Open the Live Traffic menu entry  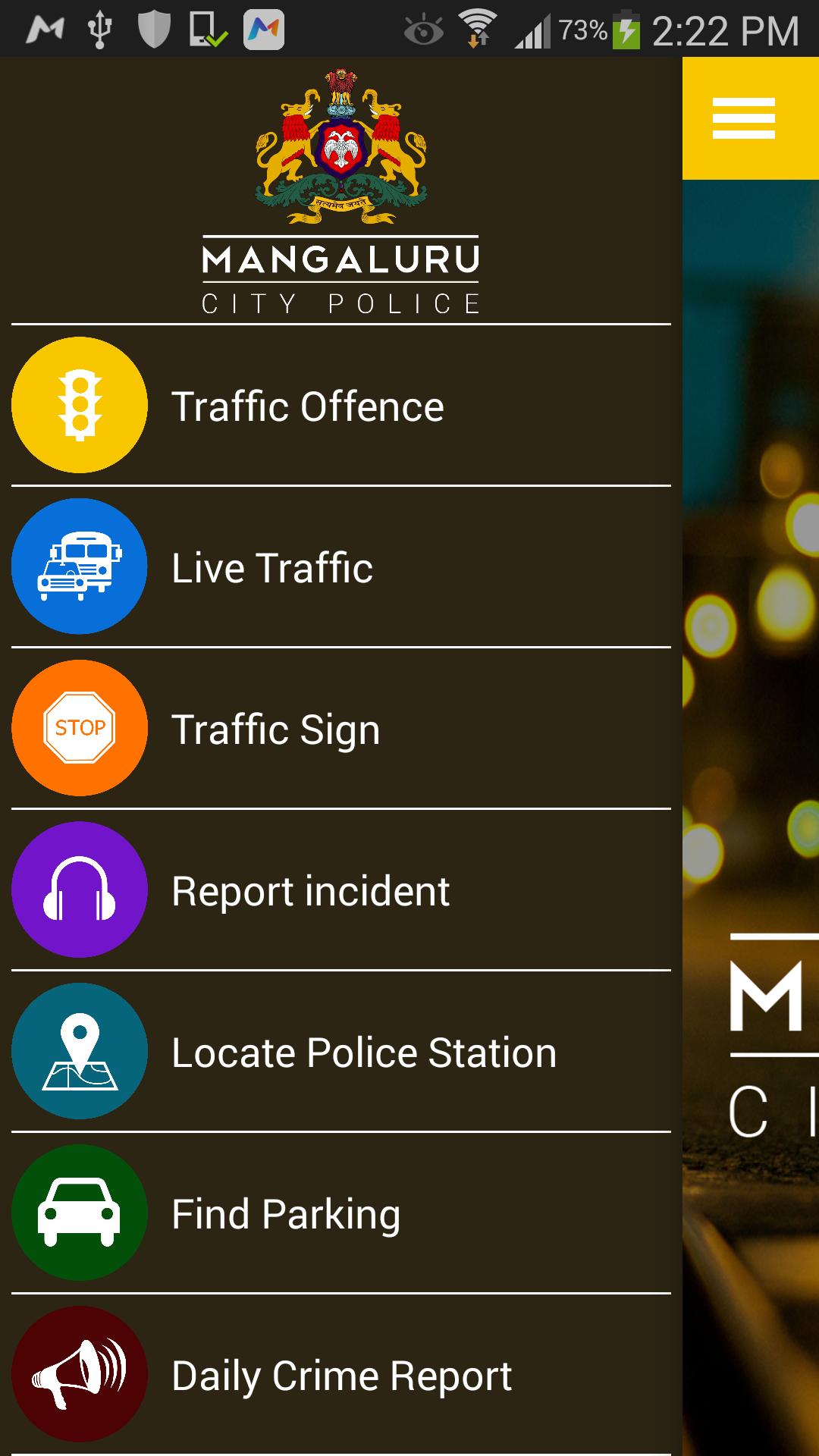(x=273, y=567)
